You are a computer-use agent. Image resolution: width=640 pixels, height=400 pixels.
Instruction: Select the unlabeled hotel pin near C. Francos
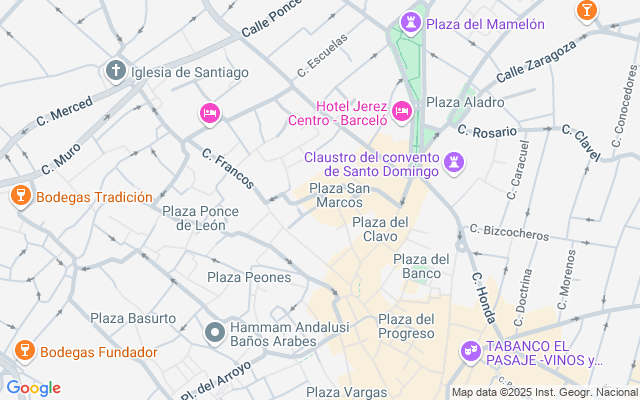[x=209, y=114]
